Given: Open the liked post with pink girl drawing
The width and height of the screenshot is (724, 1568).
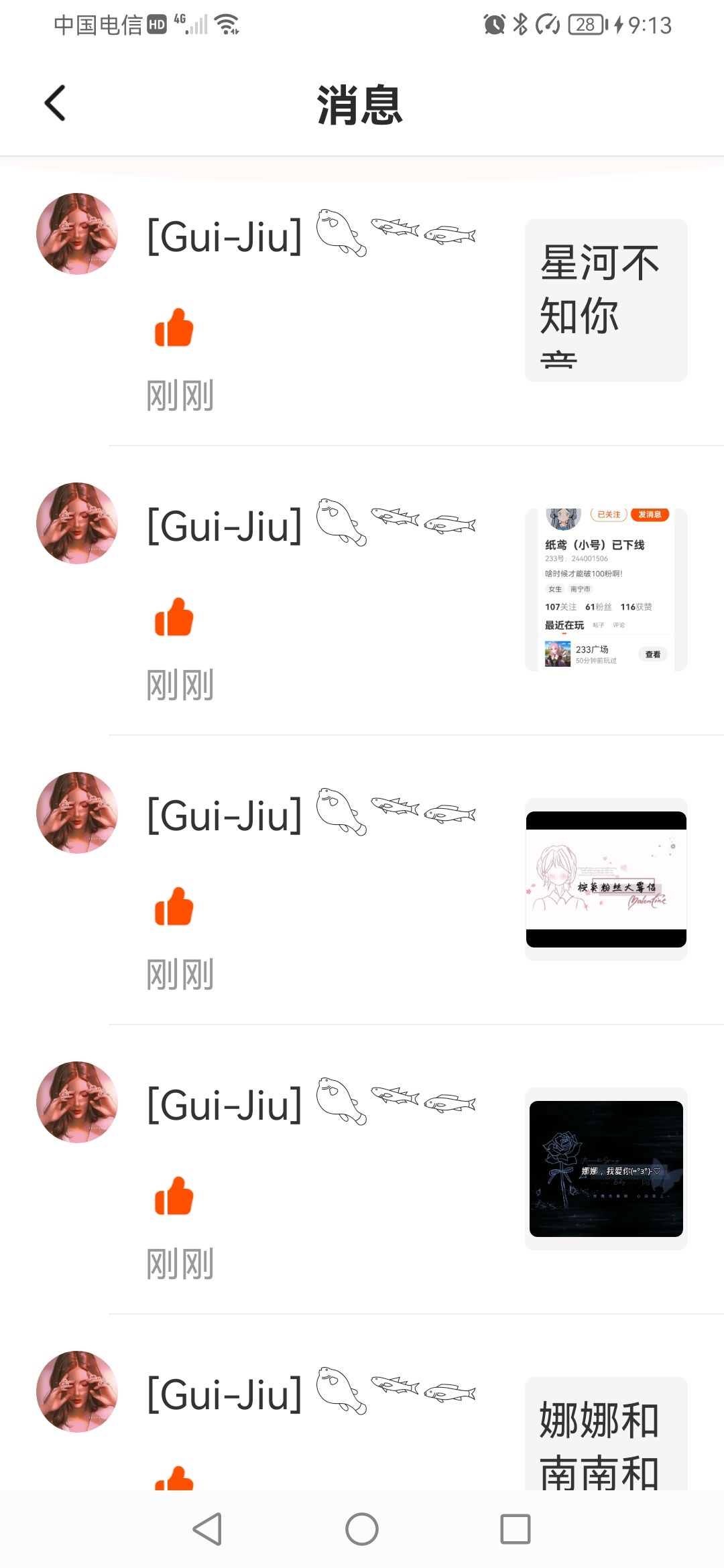Looking at the screenshot, I should [x=605, y=879].
